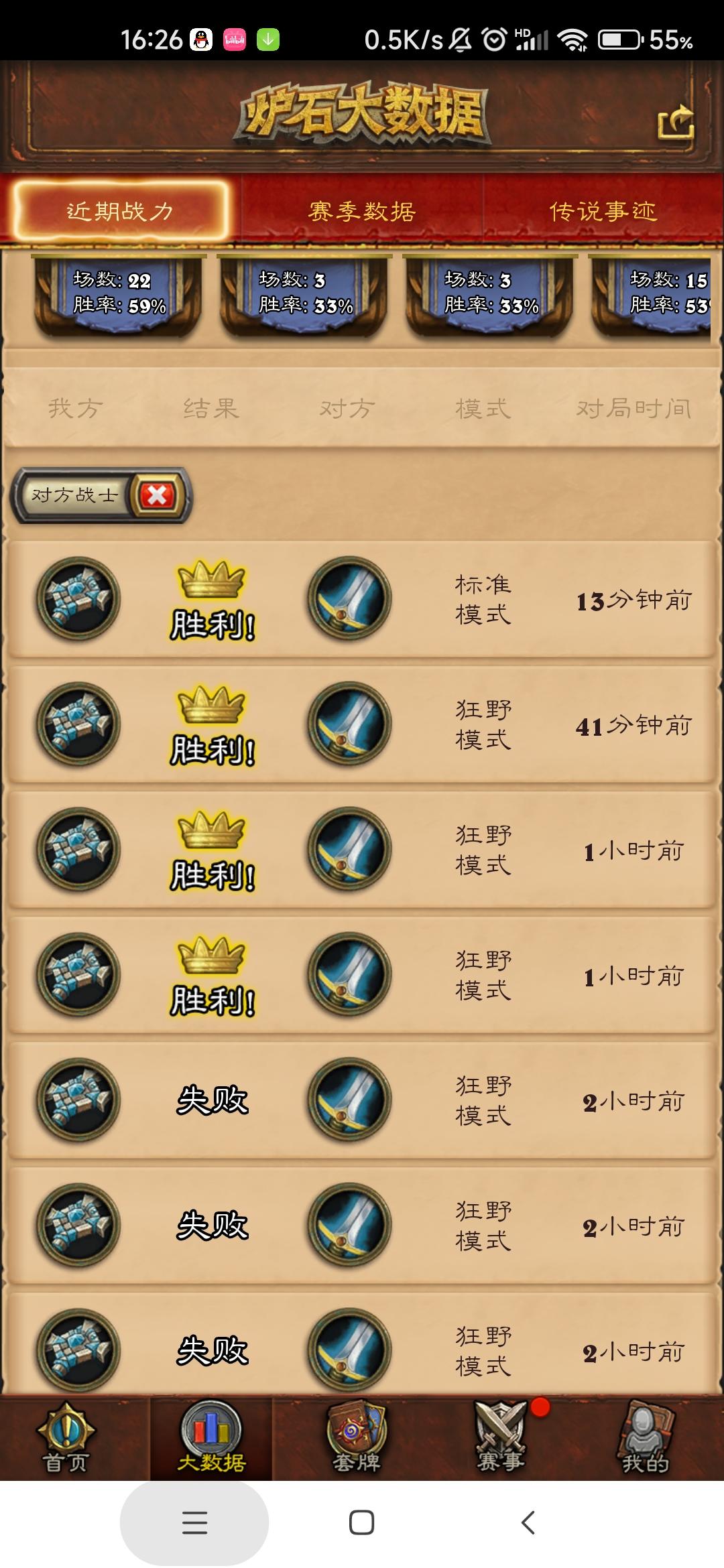The width and height of the screenshot is (724, 1568).
Task: Switch to the 赛季数据 tab
Action: point(362,212)
